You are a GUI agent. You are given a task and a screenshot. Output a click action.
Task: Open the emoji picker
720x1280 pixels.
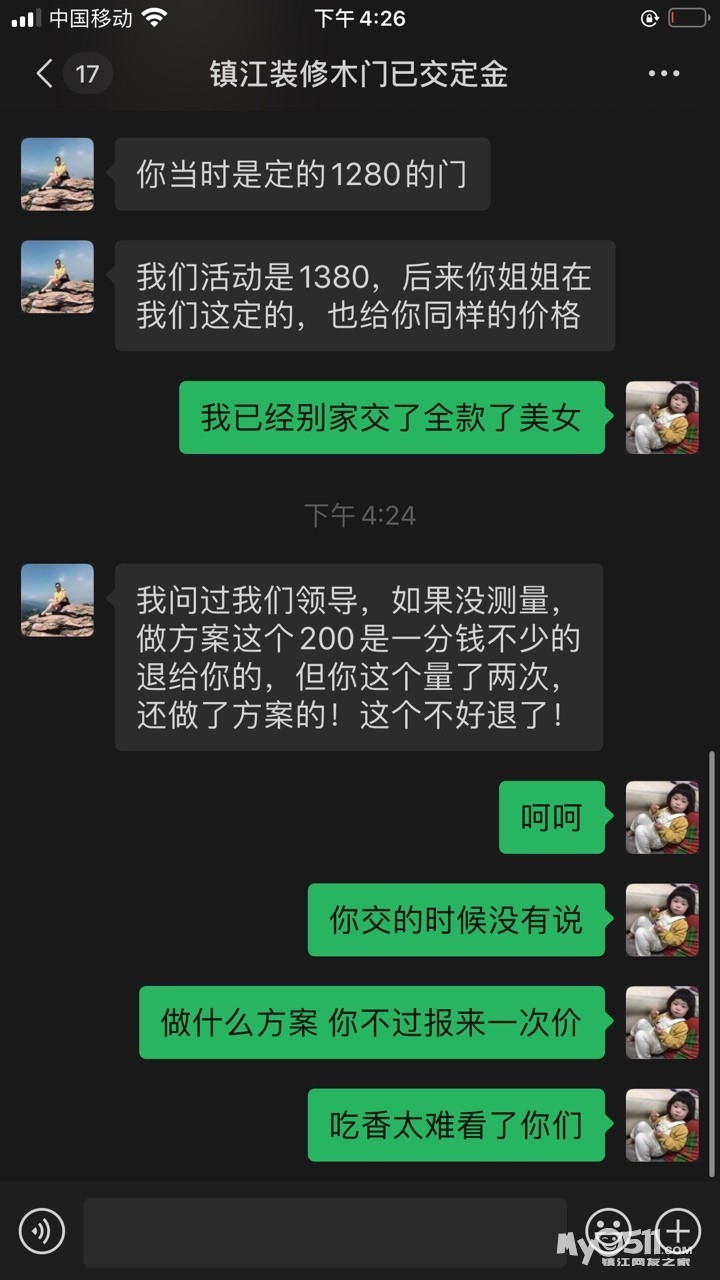[x=608, y=1229]
